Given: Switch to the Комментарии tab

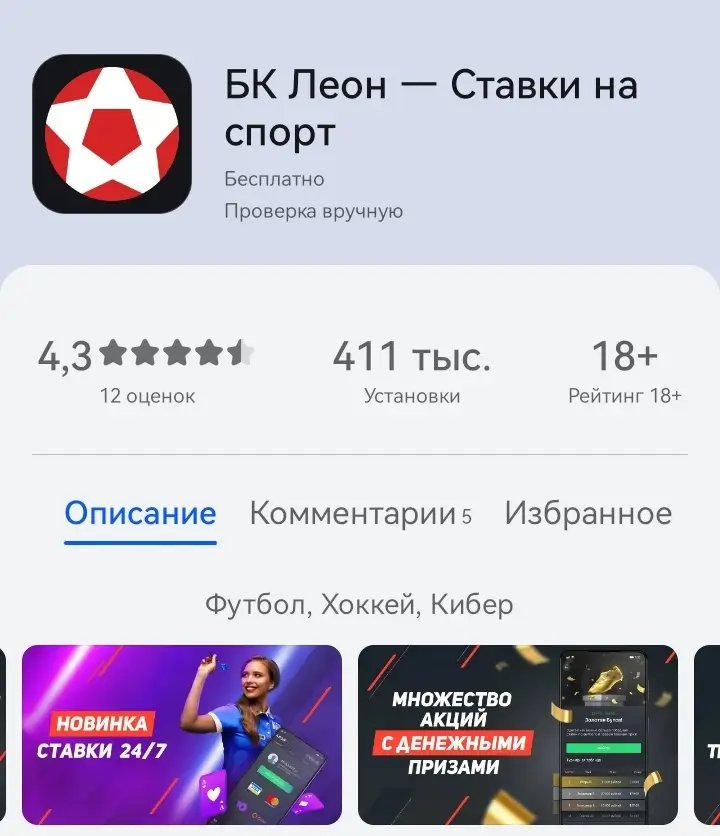Looking at the screenshot, I should (x=355, y=512).
